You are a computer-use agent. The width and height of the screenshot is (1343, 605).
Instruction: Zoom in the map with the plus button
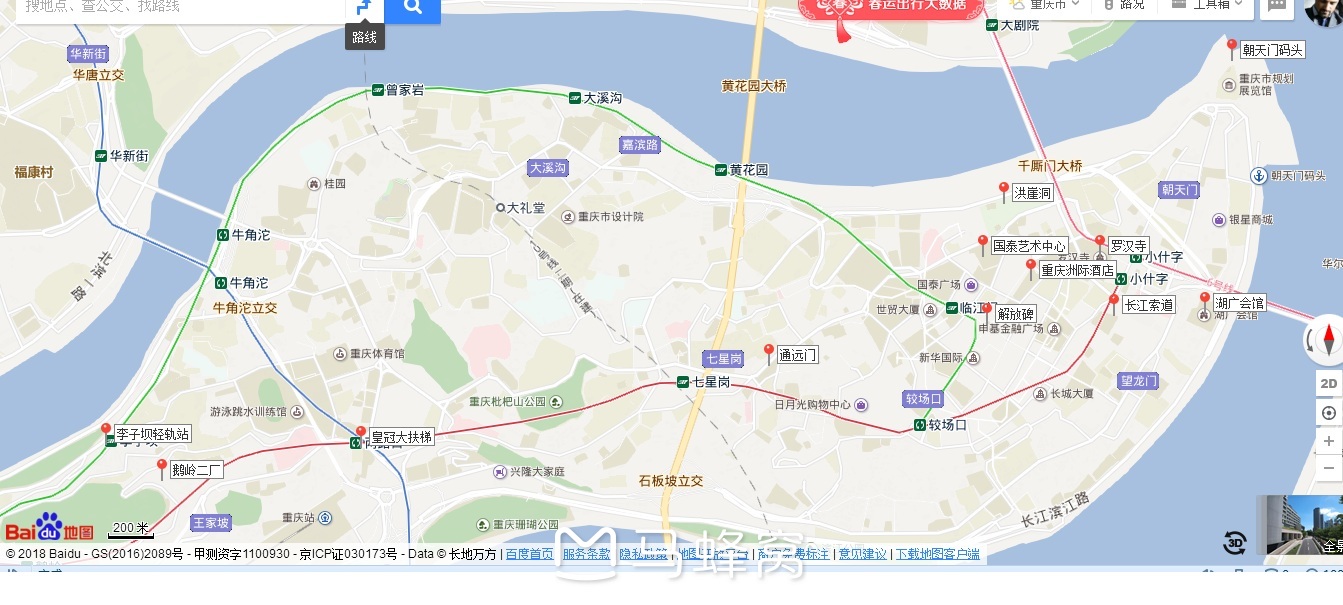coord(1329,441)
